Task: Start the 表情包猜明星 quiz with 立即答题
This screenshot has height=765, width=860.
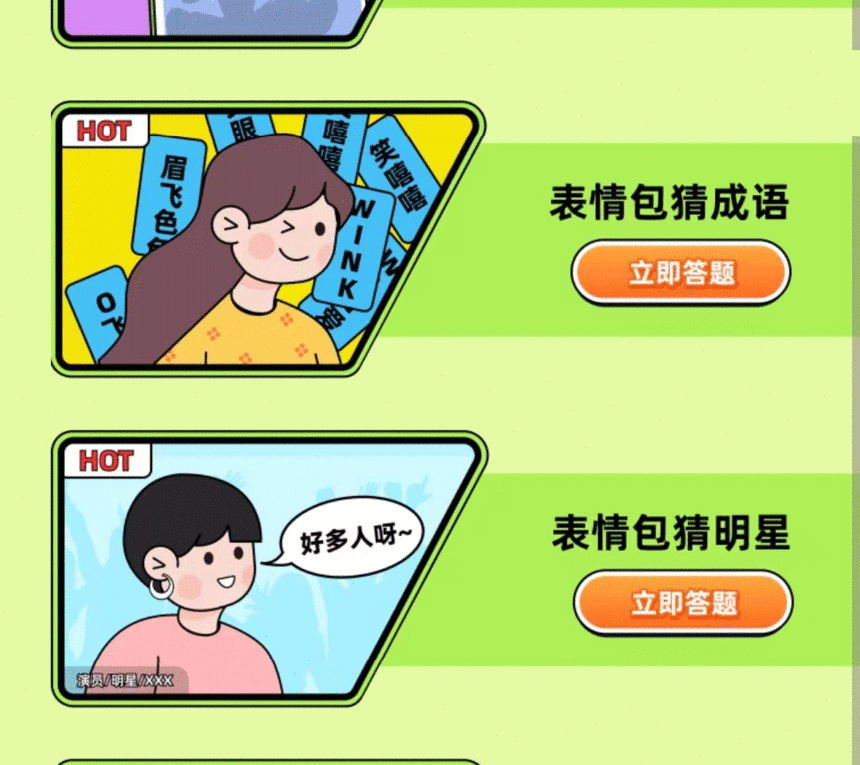Action: click(683, 603)
